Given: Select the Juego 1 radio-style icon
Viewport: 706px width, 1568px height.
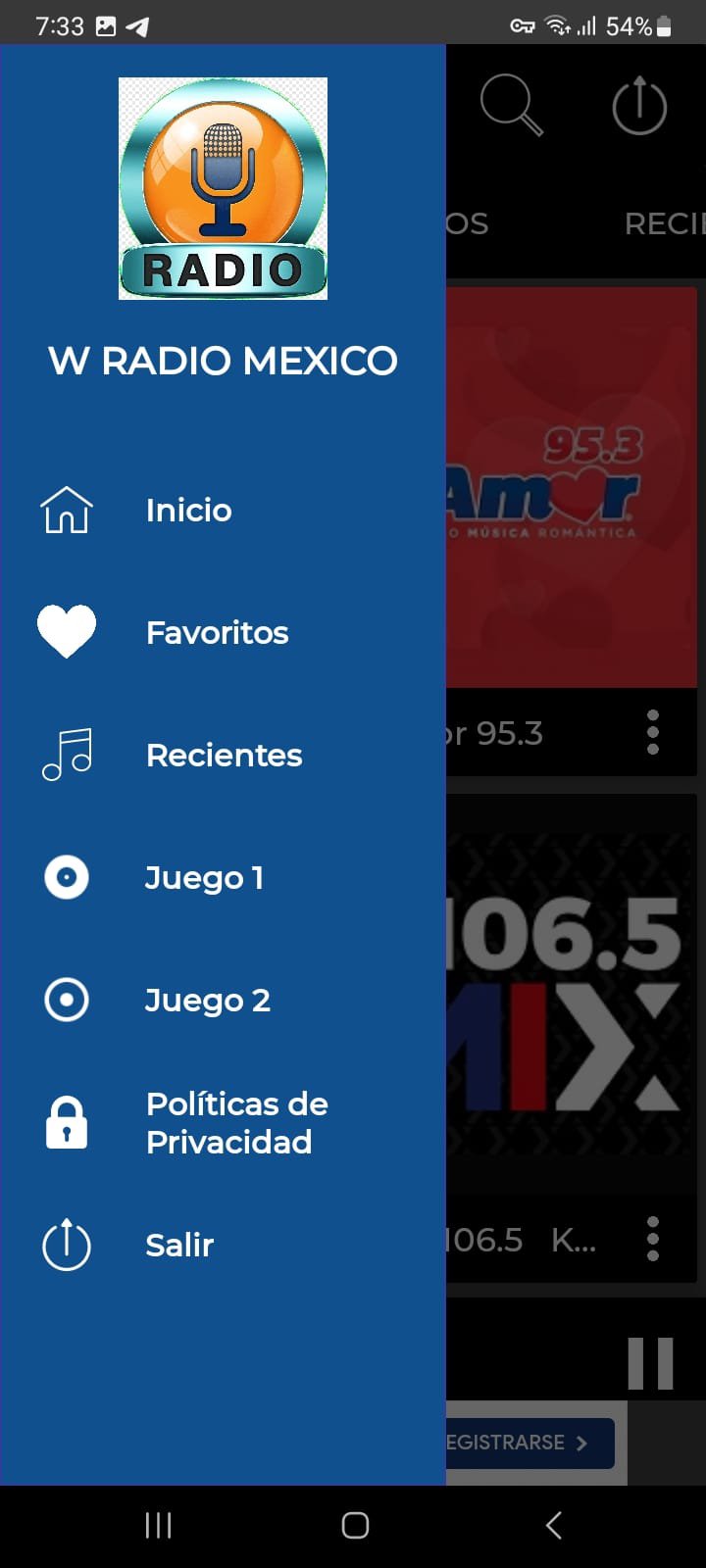Looking at the screenshot, I should [66, 877].
